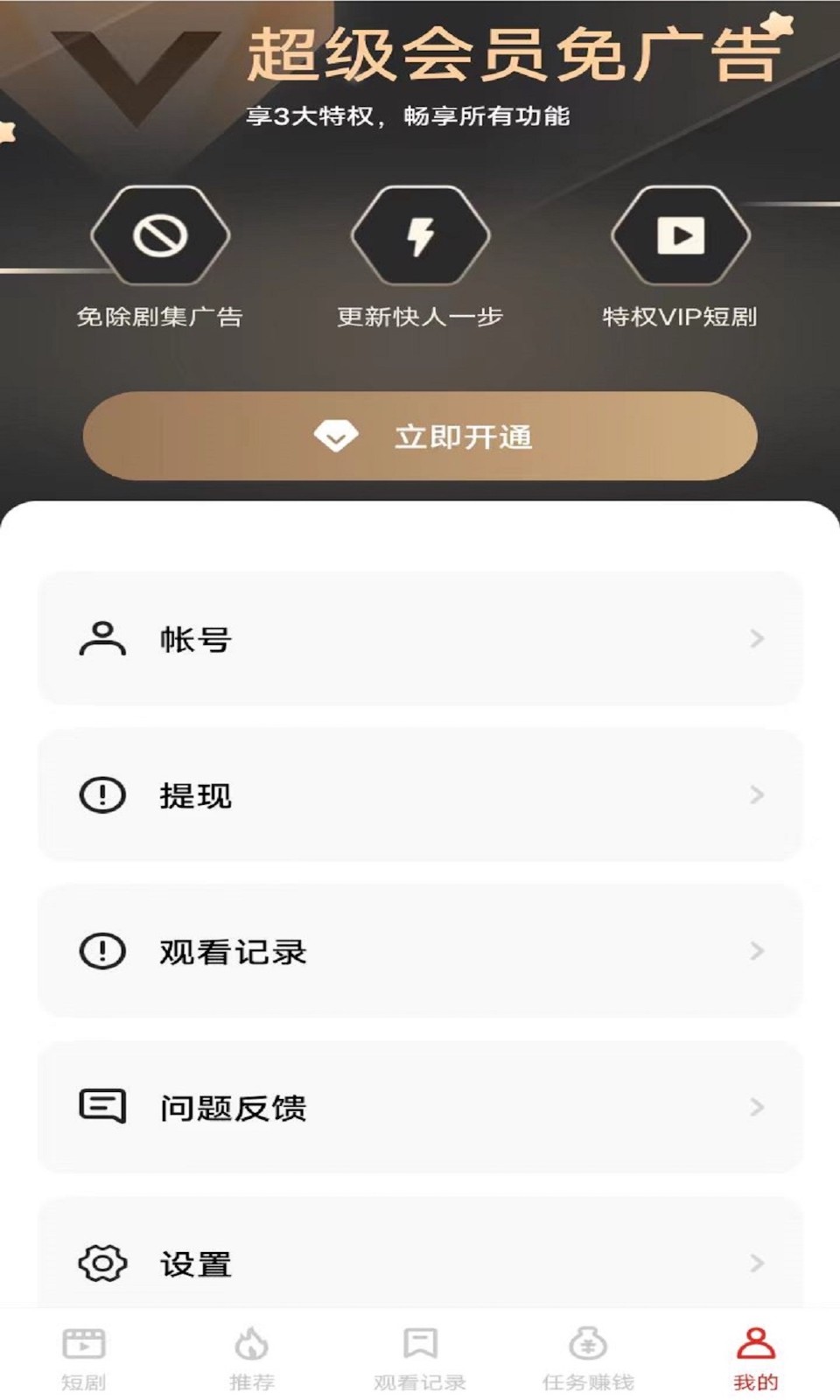Click the exclamation icon beside 观看记录
Image resolution: width=840 pixels, height=1400 pixels.
[102, 950]
